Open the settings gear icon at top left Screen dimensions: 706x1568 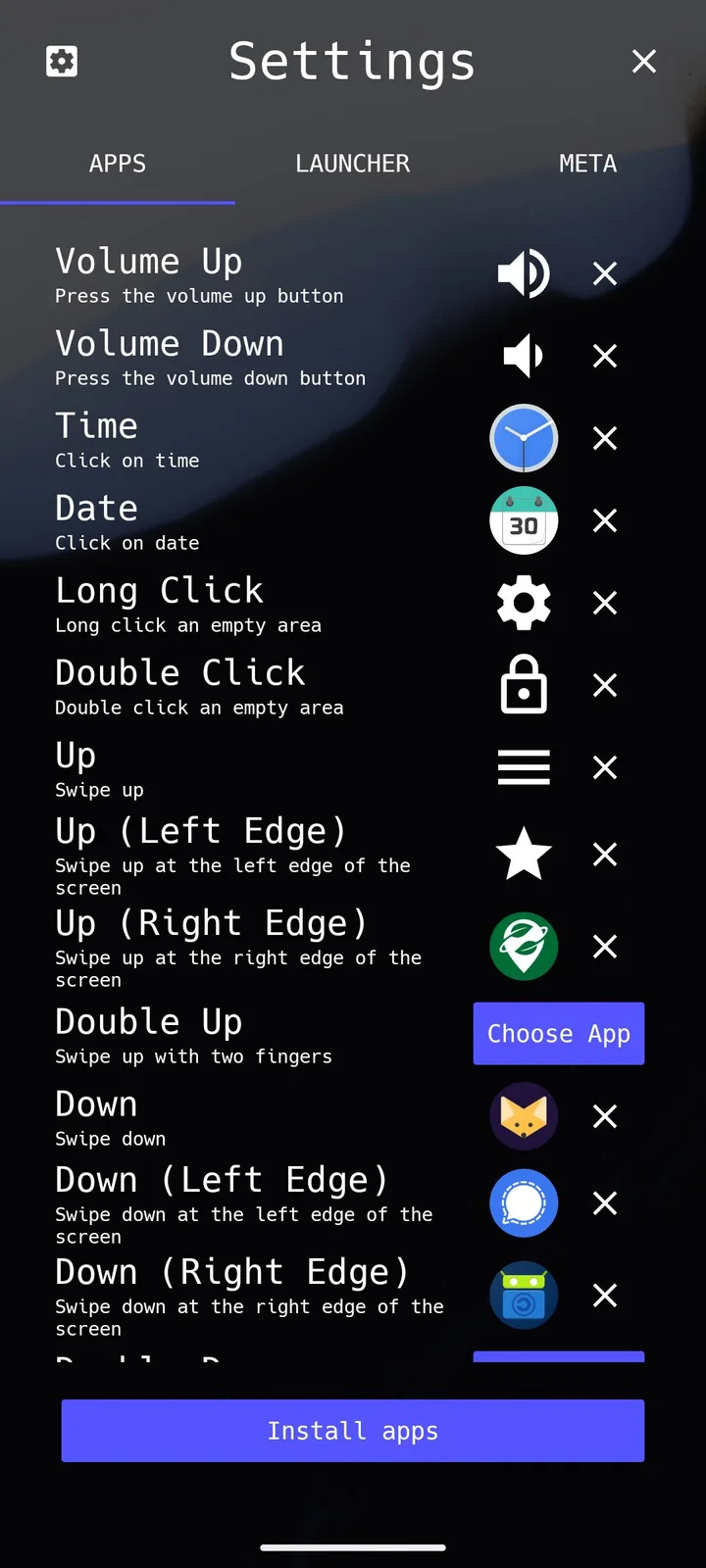click(x=62, y=62)
